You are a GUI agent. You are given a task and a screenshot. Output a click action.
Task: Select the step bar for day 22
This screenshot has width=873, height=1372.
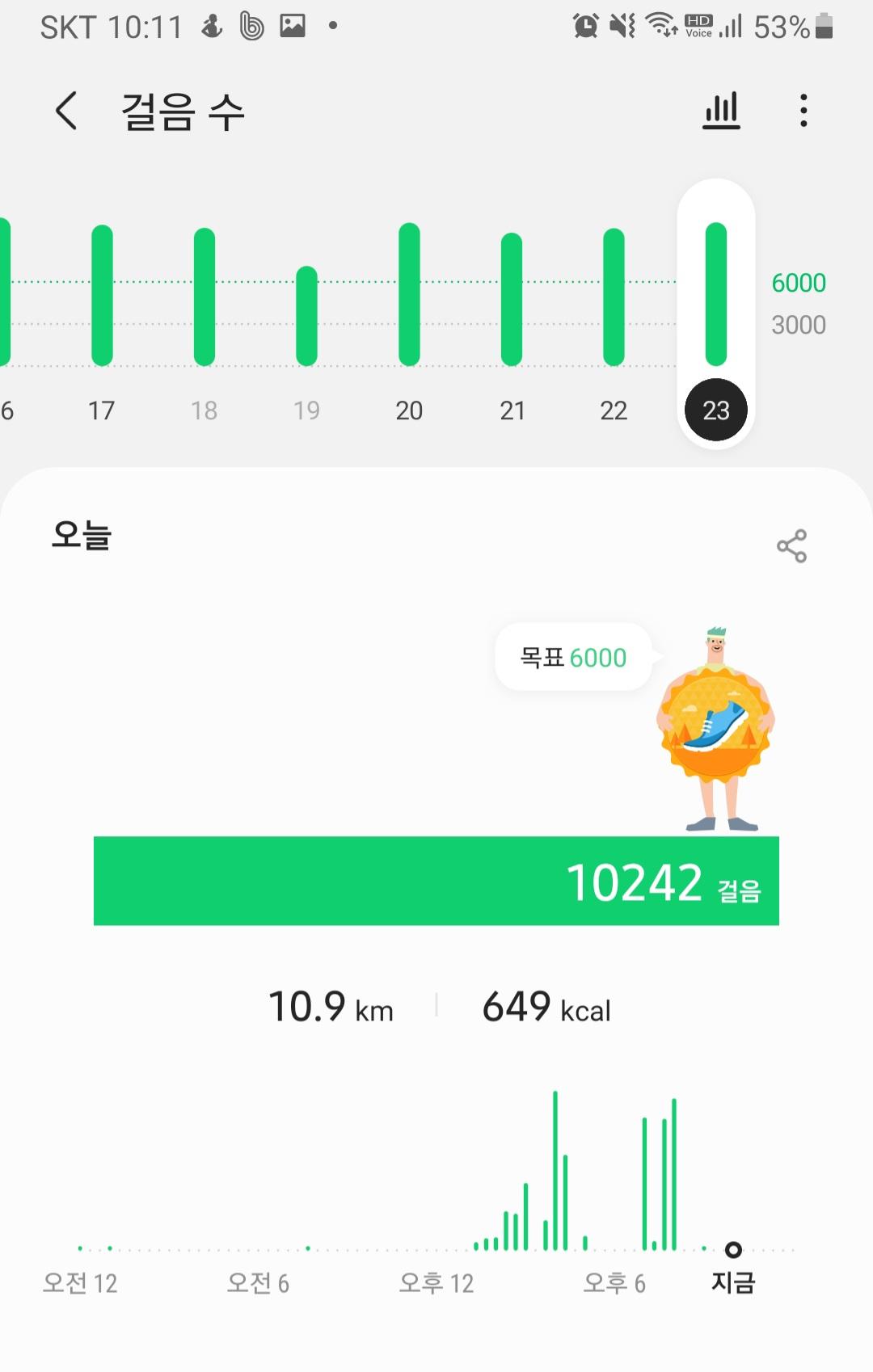click(x=614, y=297)
